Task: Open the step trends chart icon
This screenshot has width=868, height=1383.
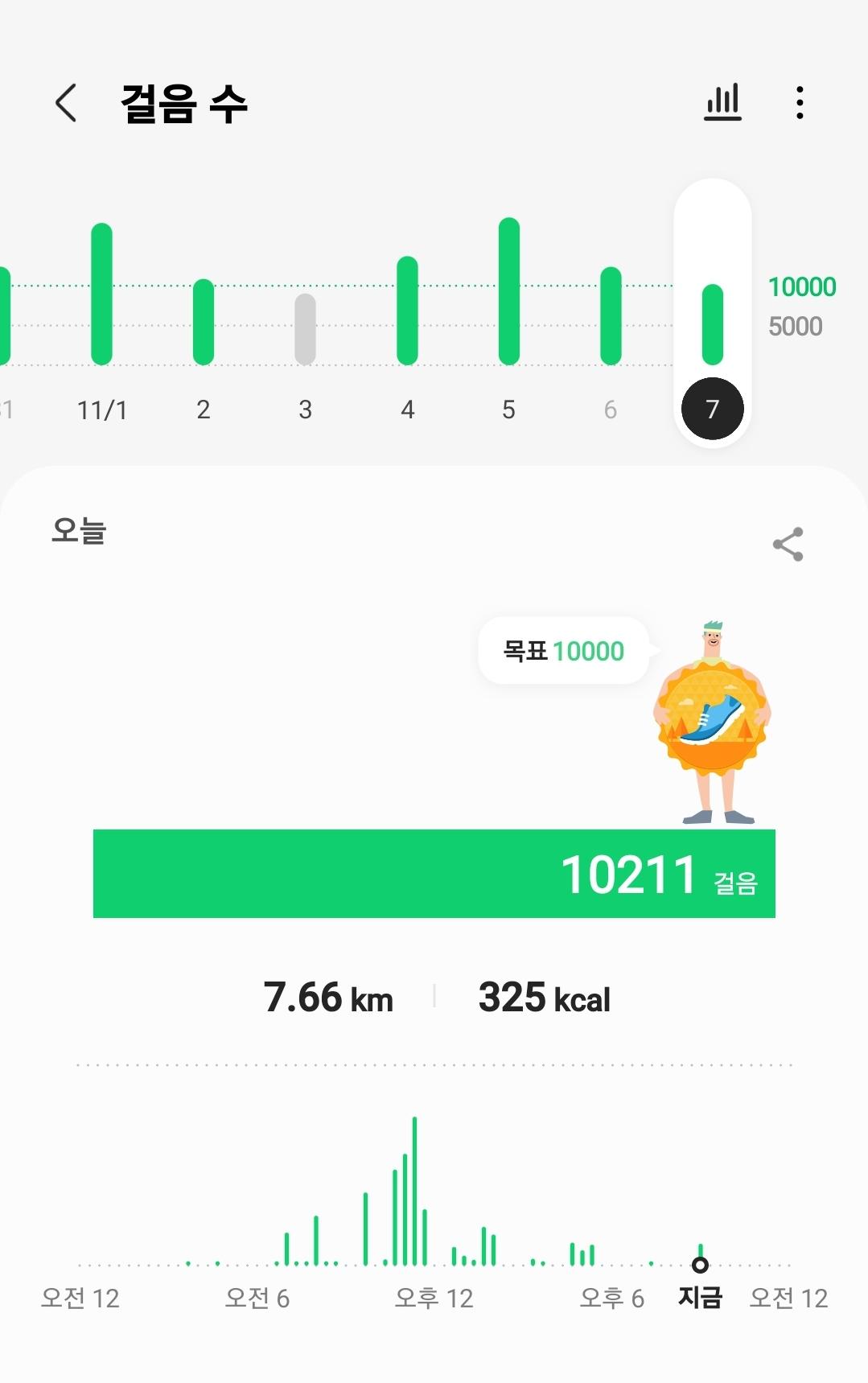Action: (x=722, y=103)
